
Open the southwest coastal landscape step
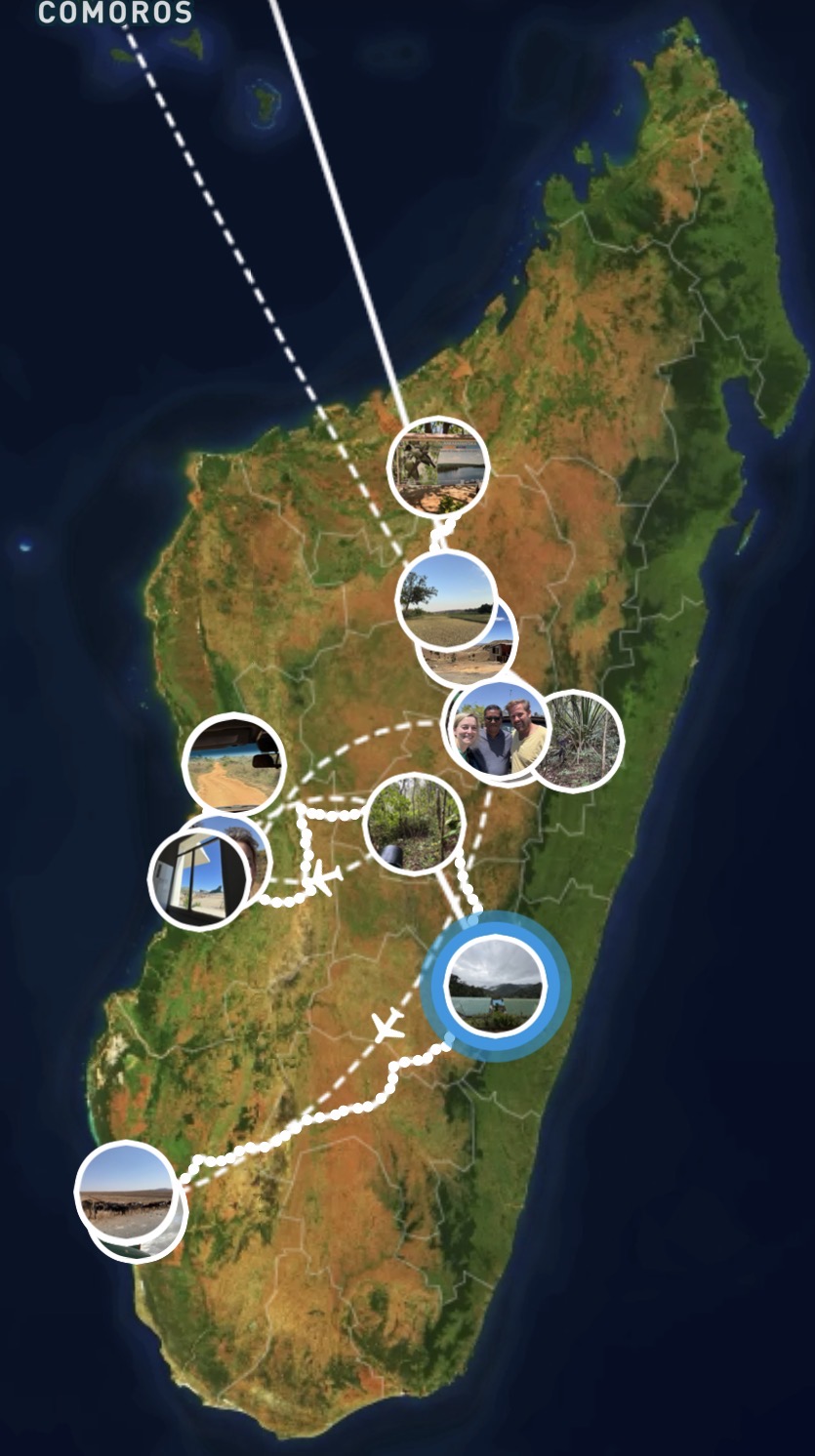click(125, 1190)
